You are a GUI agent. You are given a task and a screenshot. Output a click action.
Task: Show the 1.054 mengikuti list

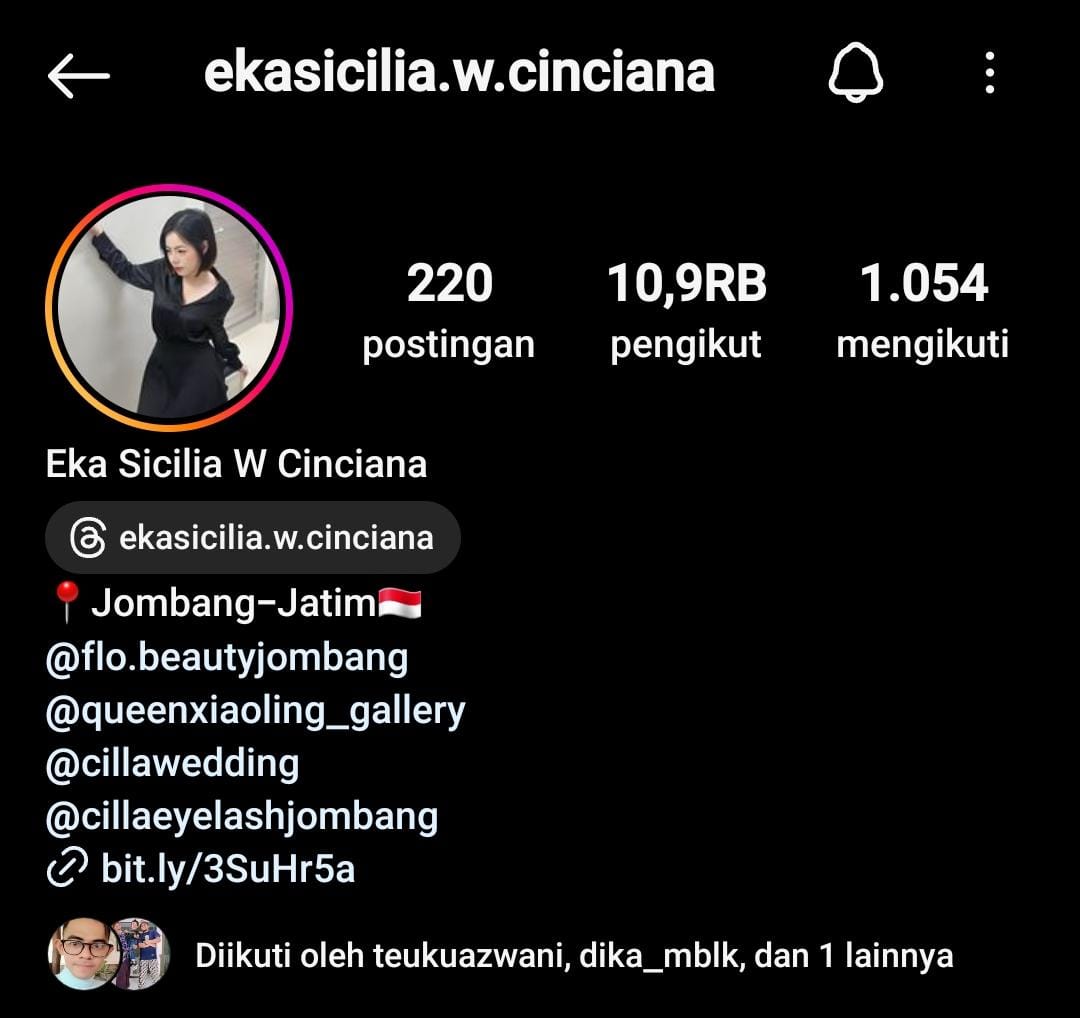point(922,310)
